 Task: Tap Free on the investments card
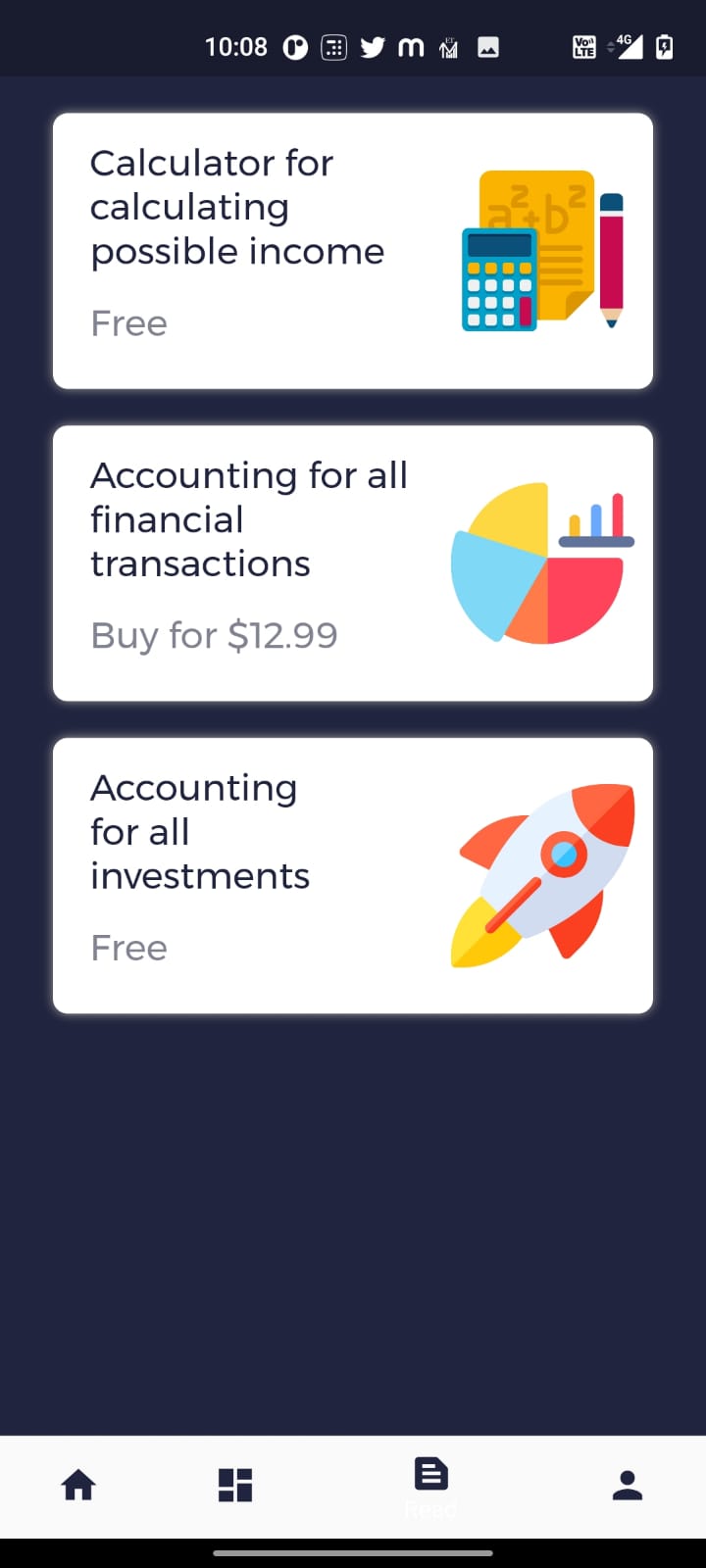click(x=128, y=947)
